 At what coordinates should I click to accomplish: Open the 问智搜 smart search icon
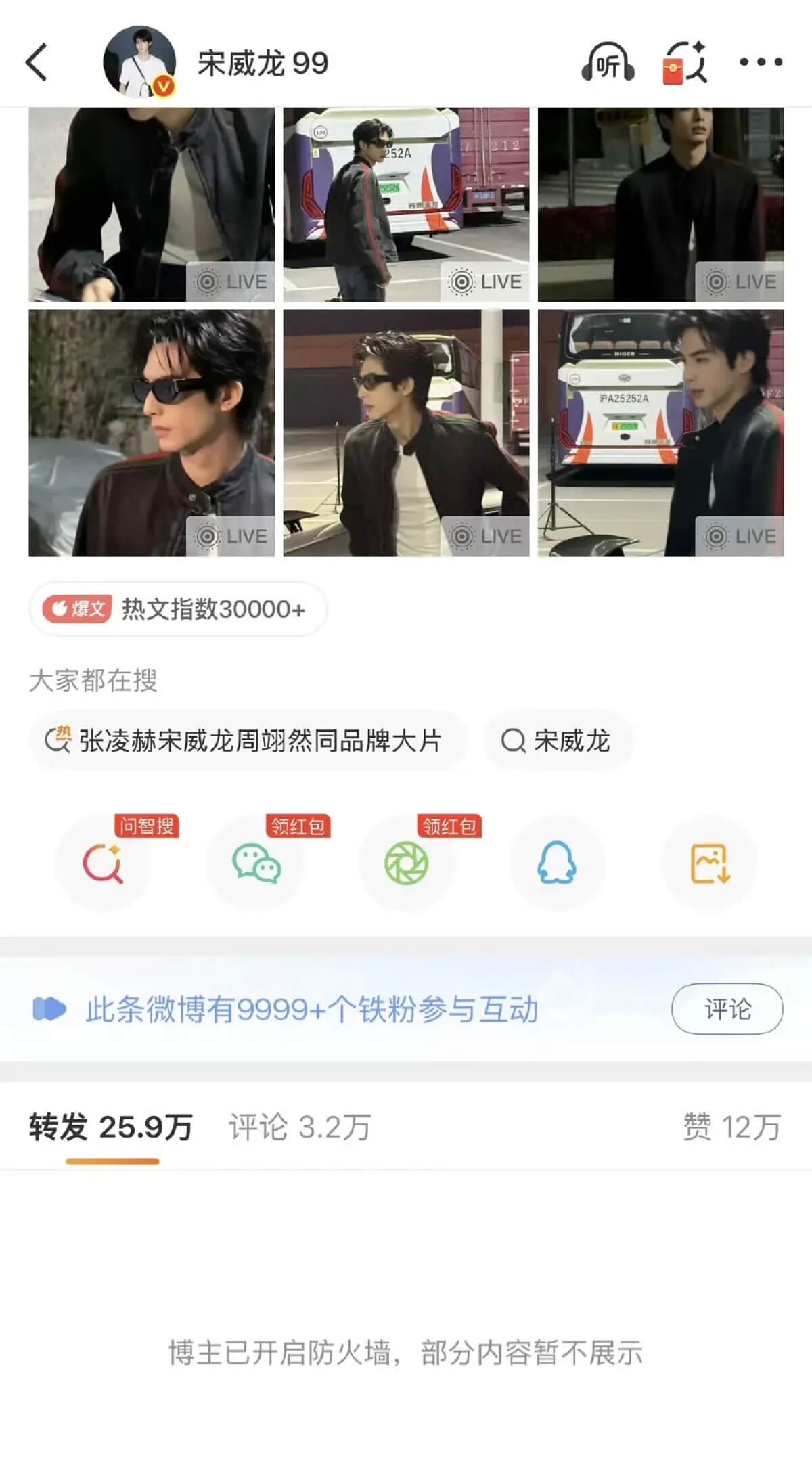[103, 864]
